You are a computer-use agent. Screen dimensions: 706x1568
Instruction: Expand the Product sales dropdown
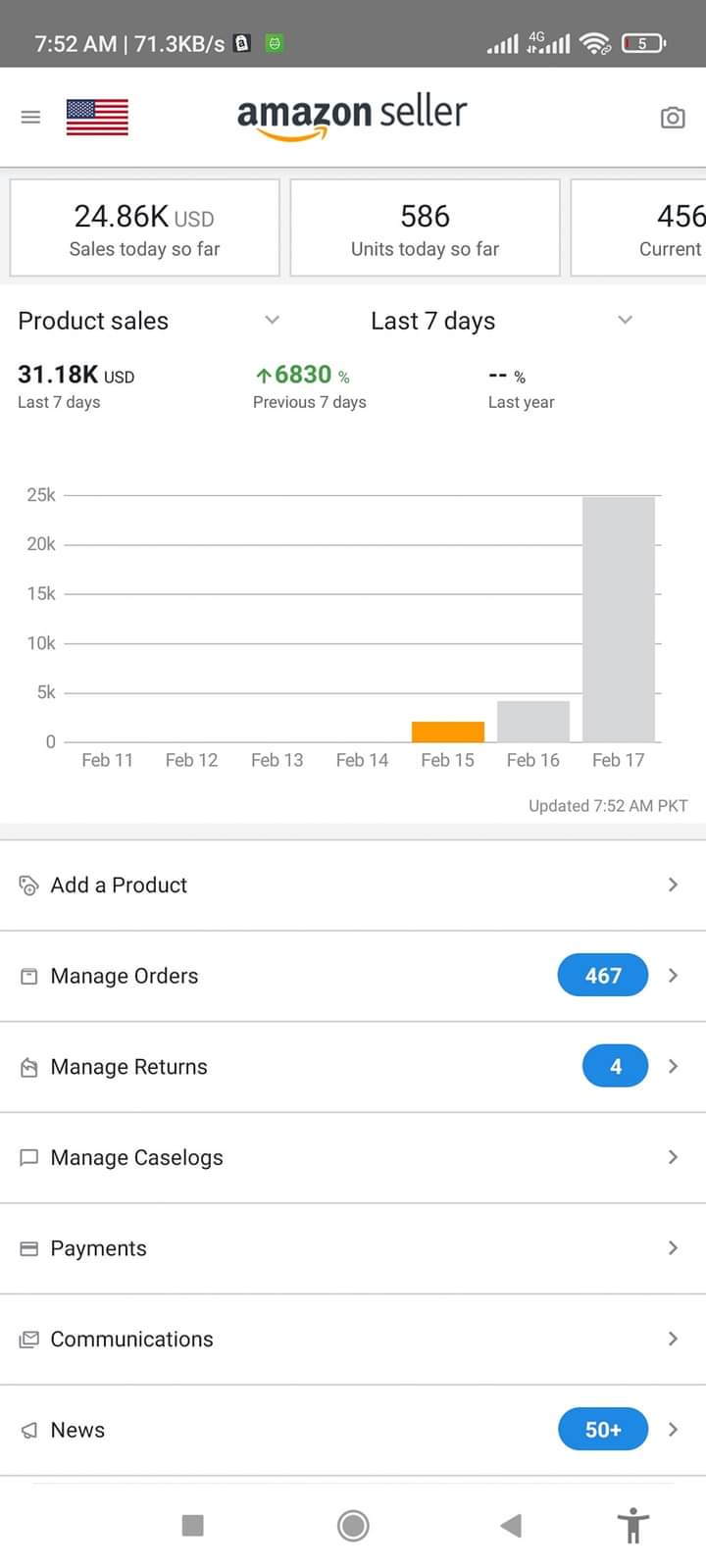(149, 321)
